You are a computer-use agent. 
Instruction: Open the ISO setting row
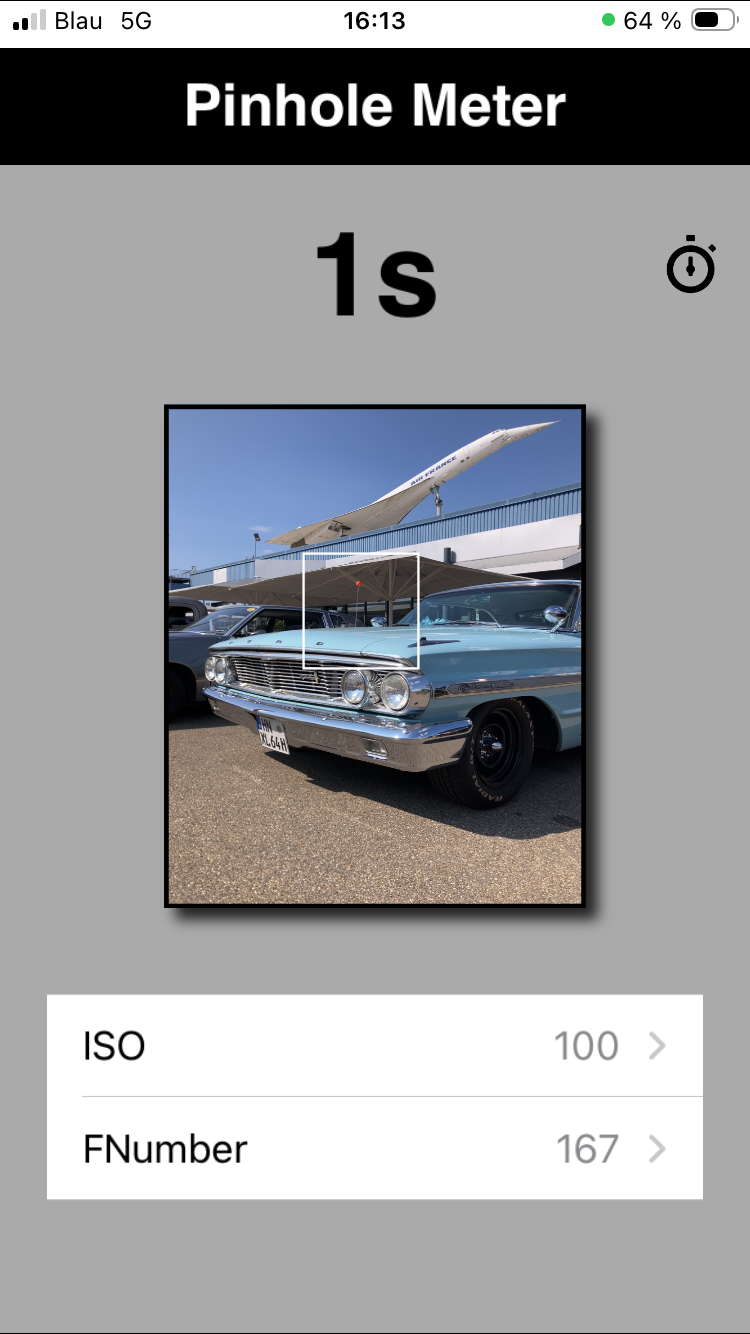pos(375,1046)
